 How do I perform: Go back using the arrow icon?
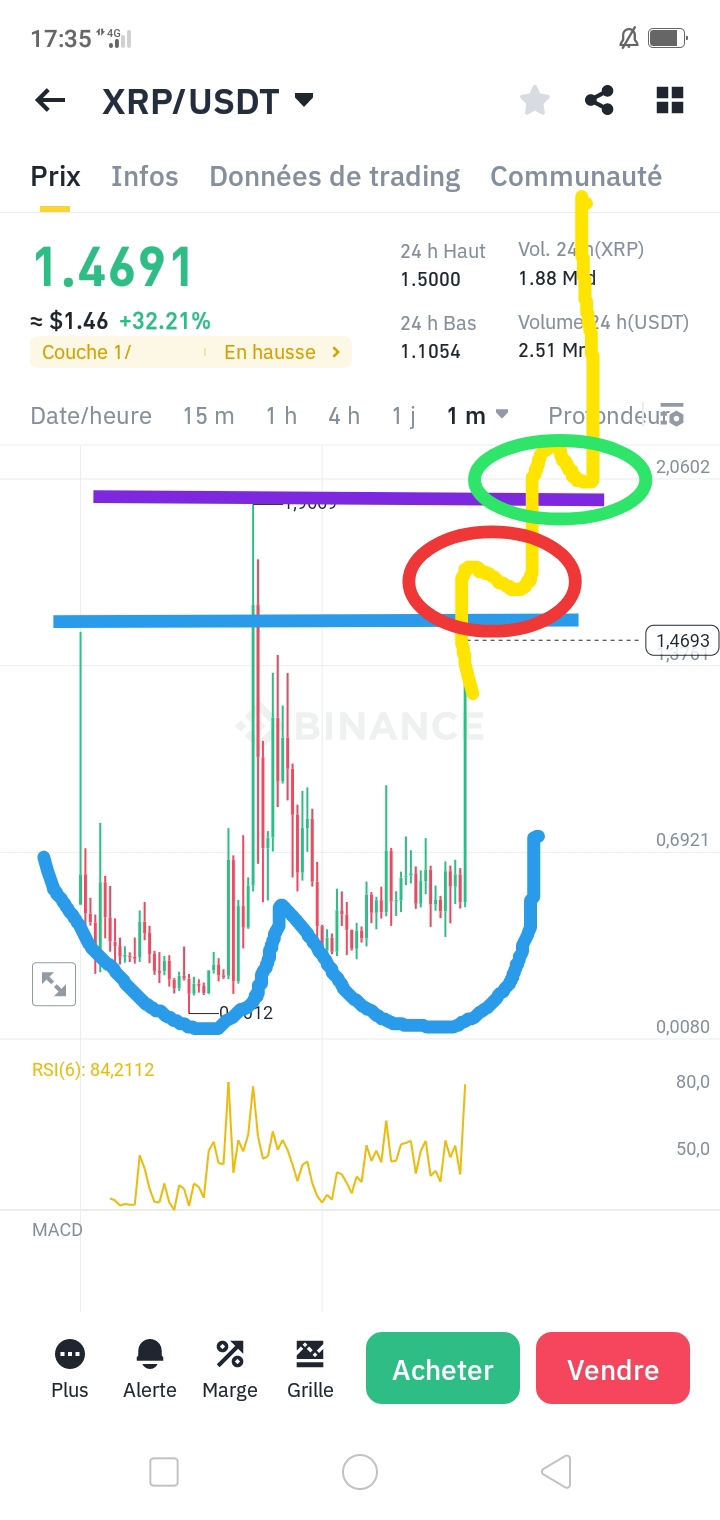(50, 100)
